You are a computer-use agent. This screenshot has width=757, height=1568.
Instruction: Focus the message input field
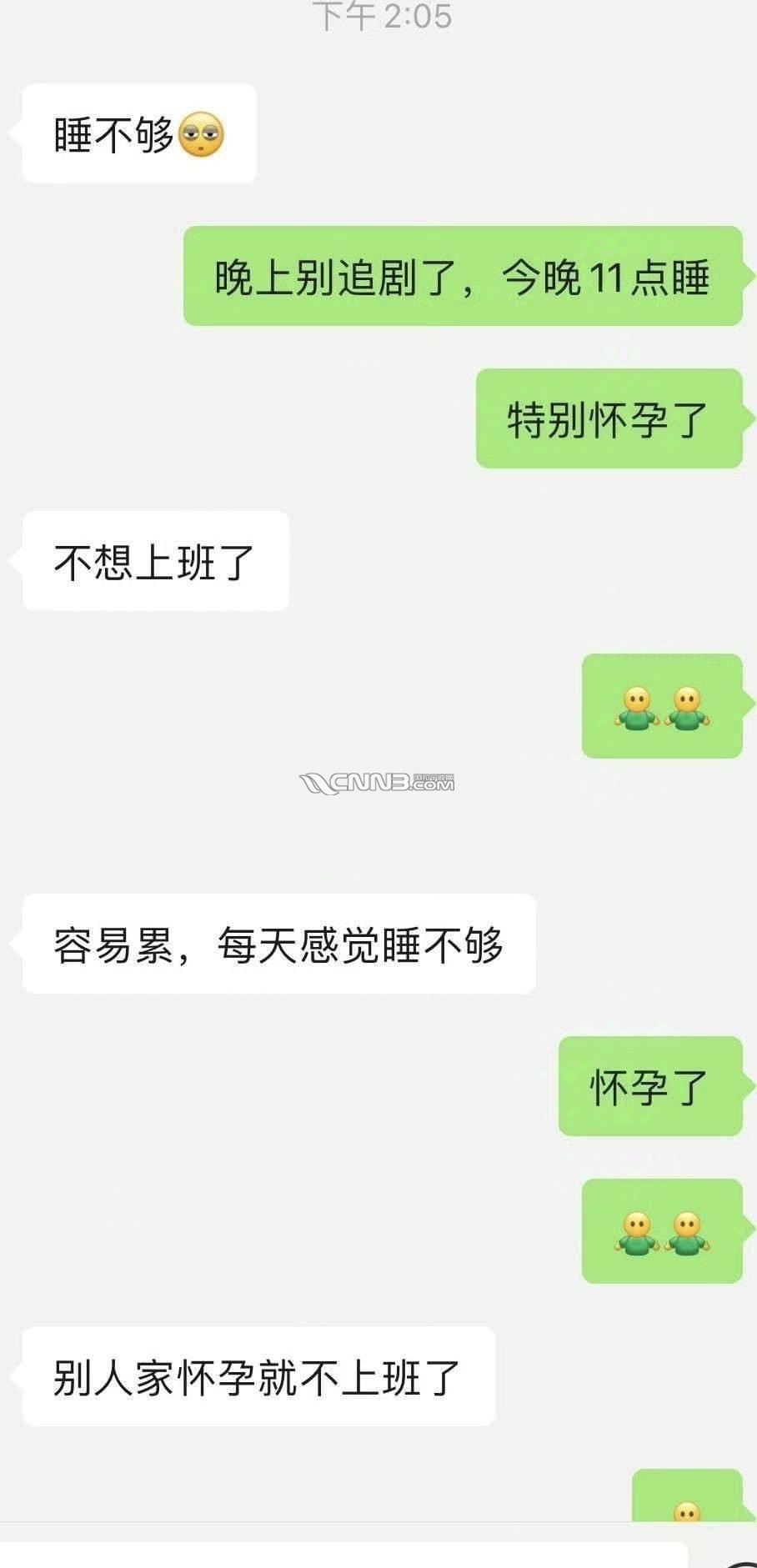pos(342,1555)
